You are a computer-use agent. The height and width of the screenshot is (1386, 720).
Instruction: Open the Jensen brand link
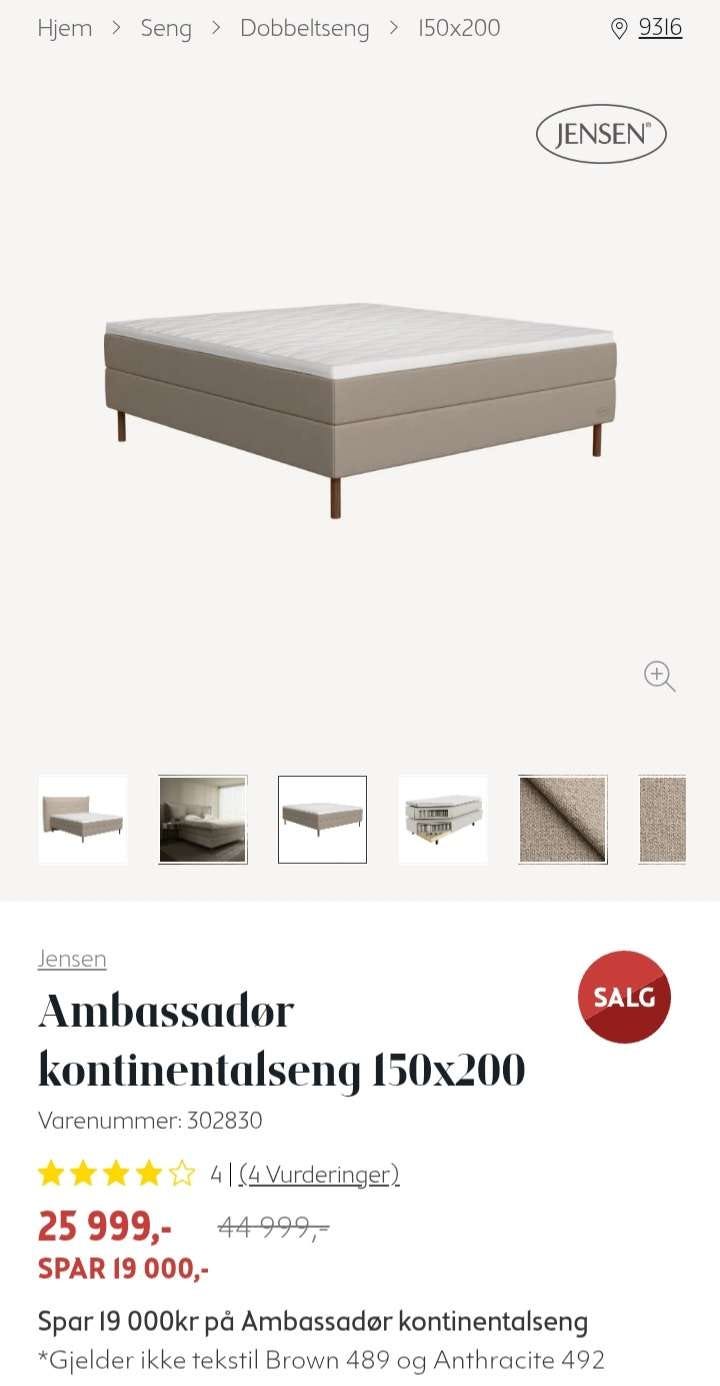point(72,959)
